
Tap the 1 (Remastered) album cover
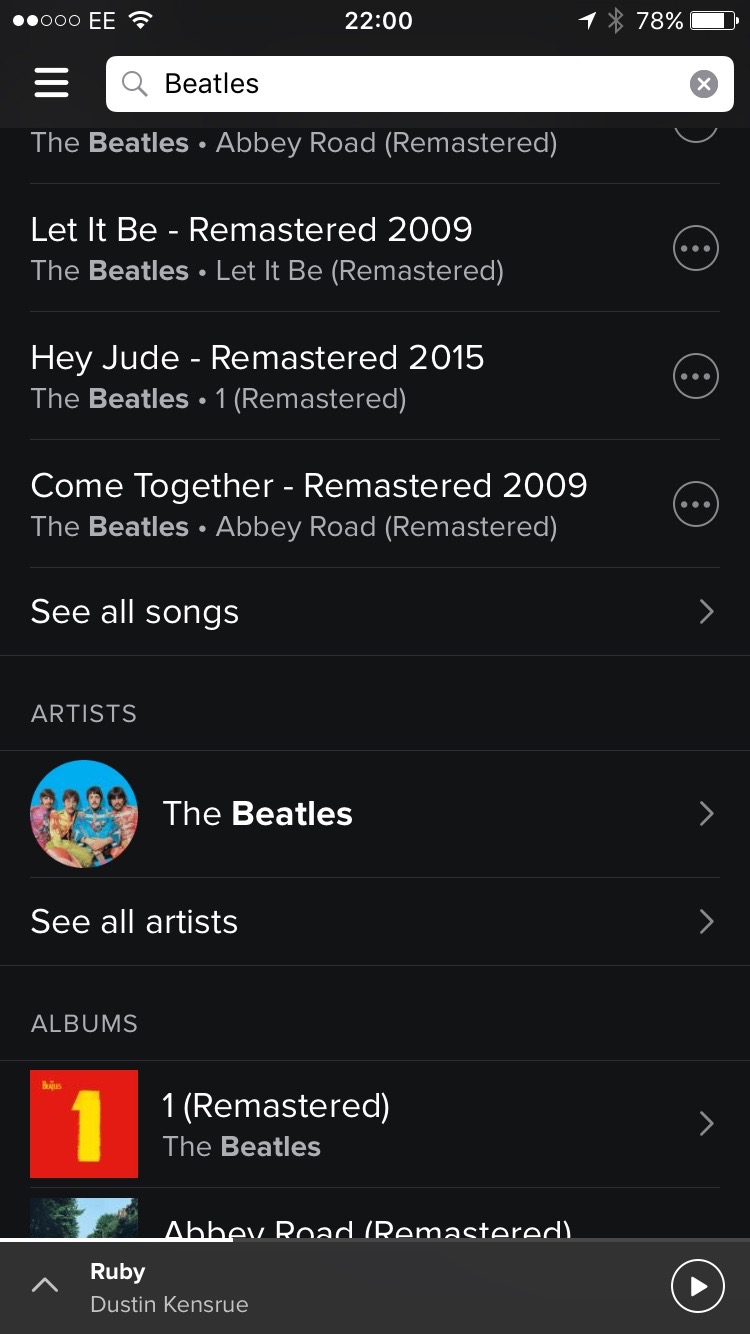84,1124
